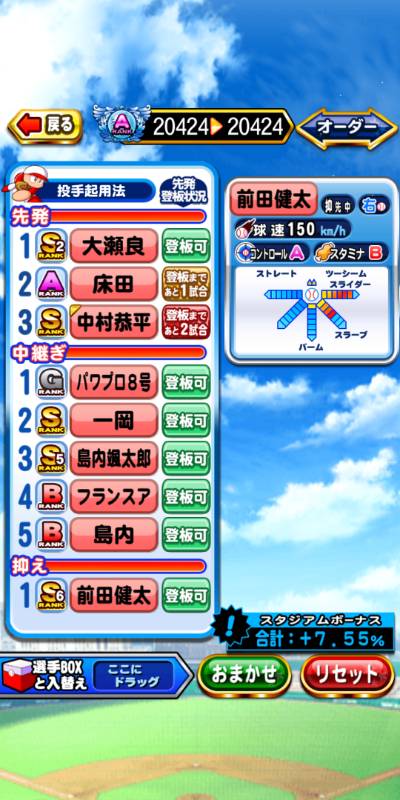Open the 前田健太 player detail card
The width and height of the screenshot is (400, 800).
click(312, 270)
